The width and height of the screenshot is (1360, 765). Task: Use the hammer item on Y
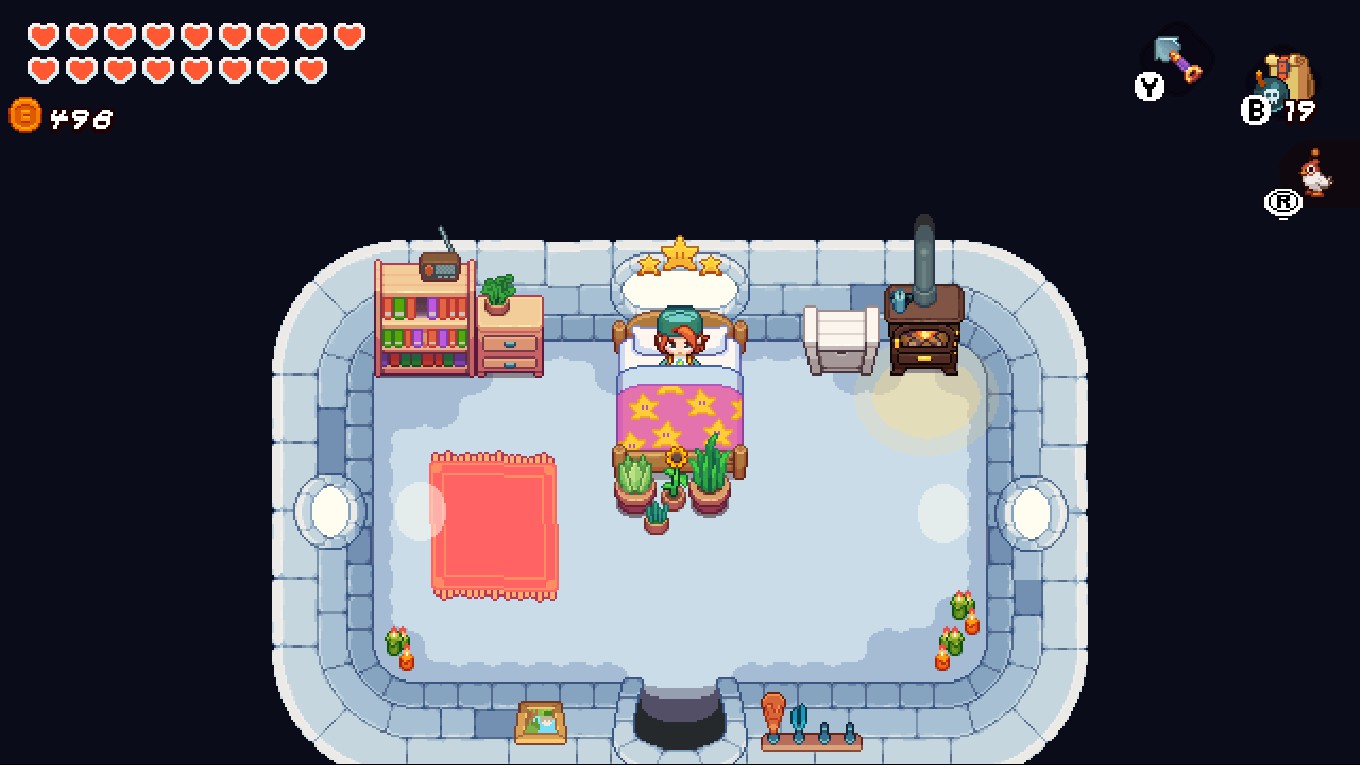click(x=1177, y=58)
